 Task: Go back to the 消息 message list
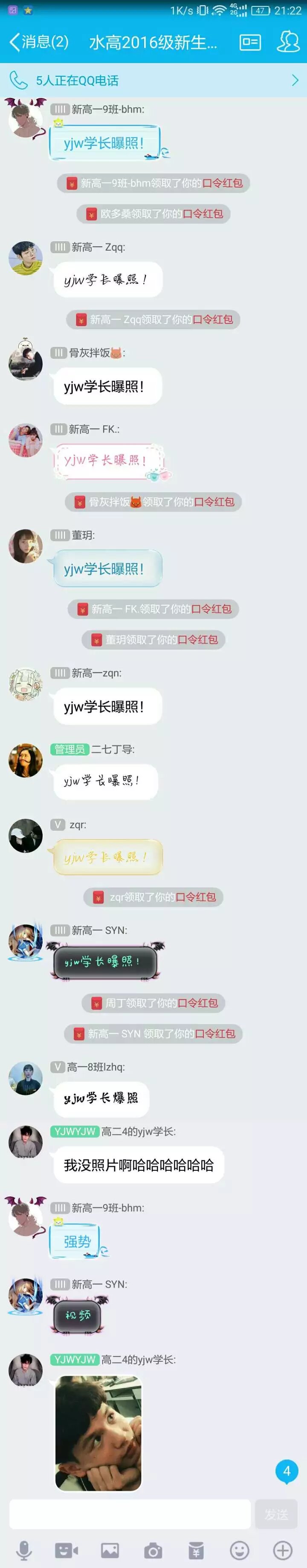[x=38, y=42]
